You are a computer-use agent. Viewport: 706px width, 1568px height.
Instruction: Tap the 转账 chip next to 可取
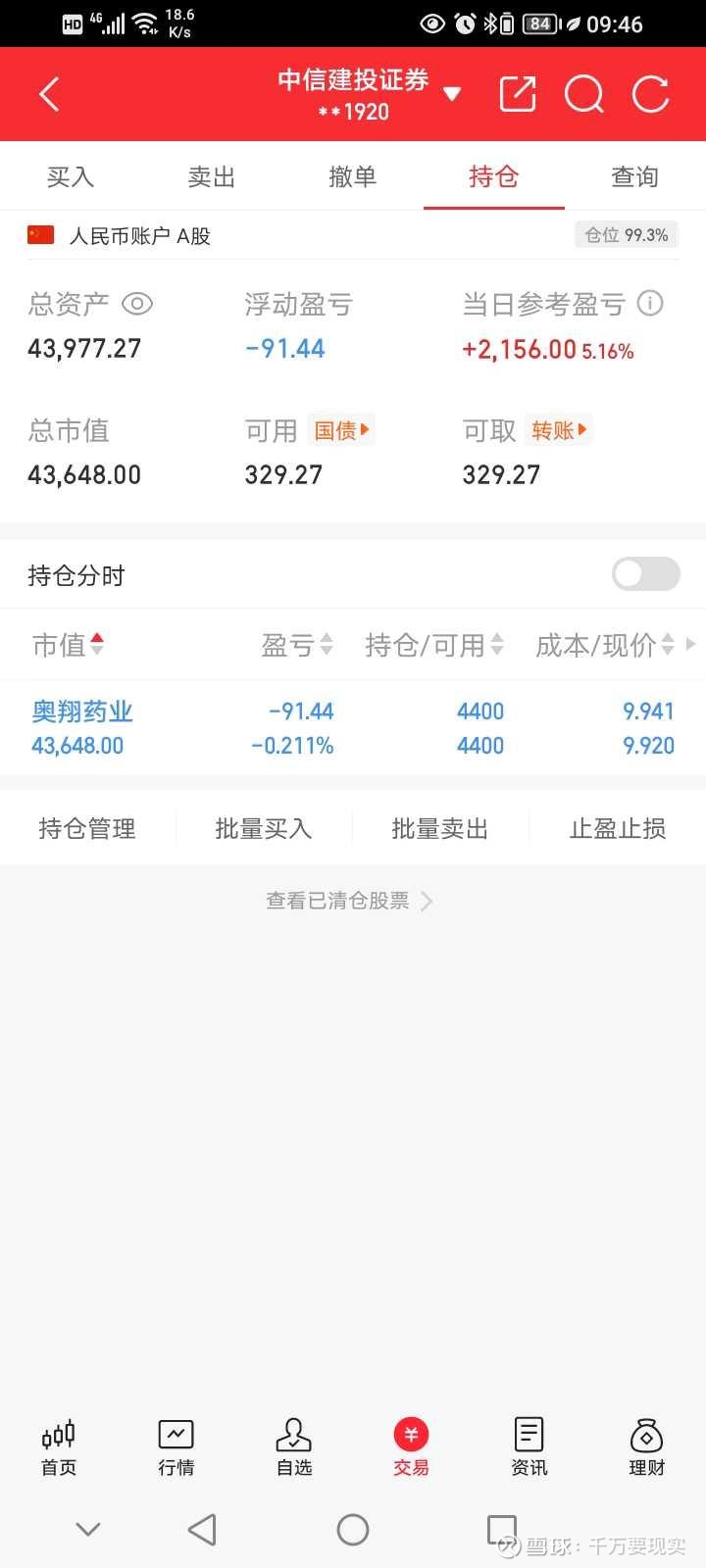point(559,430)
